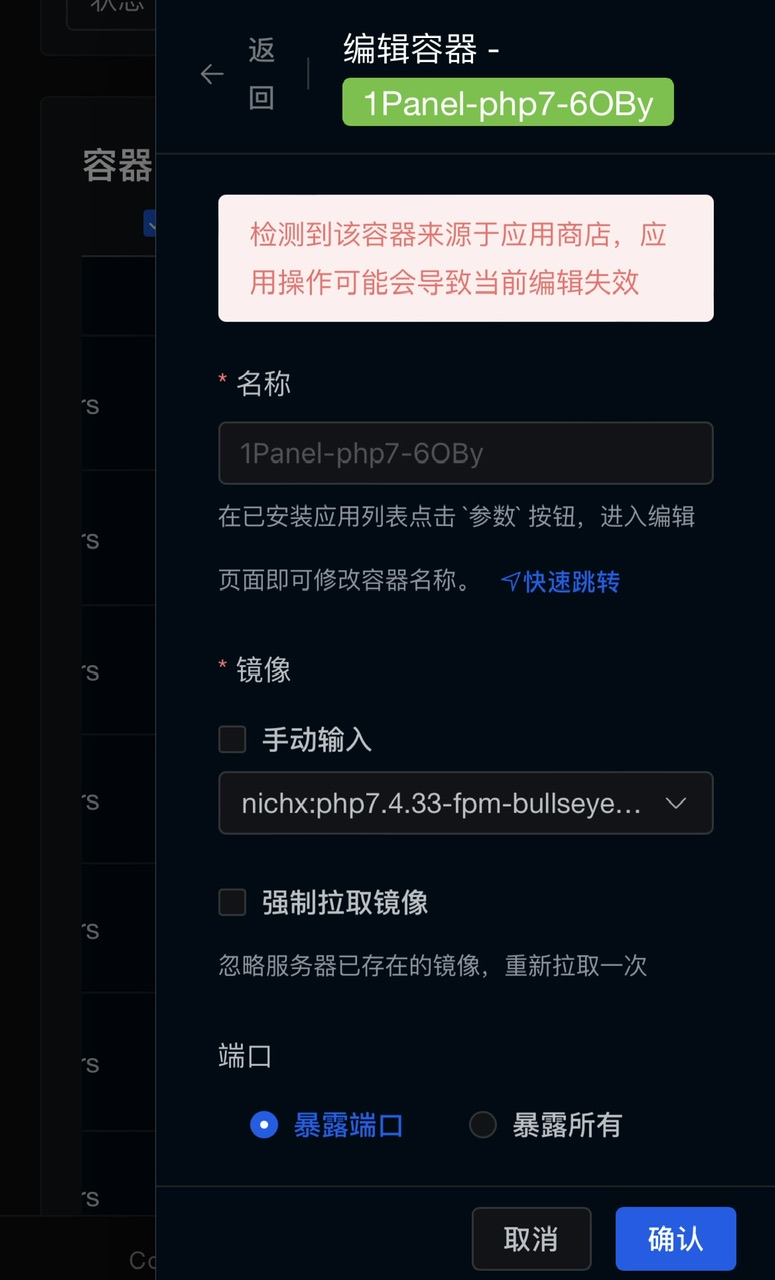Expand the 镜像 image dropdown

466,803
